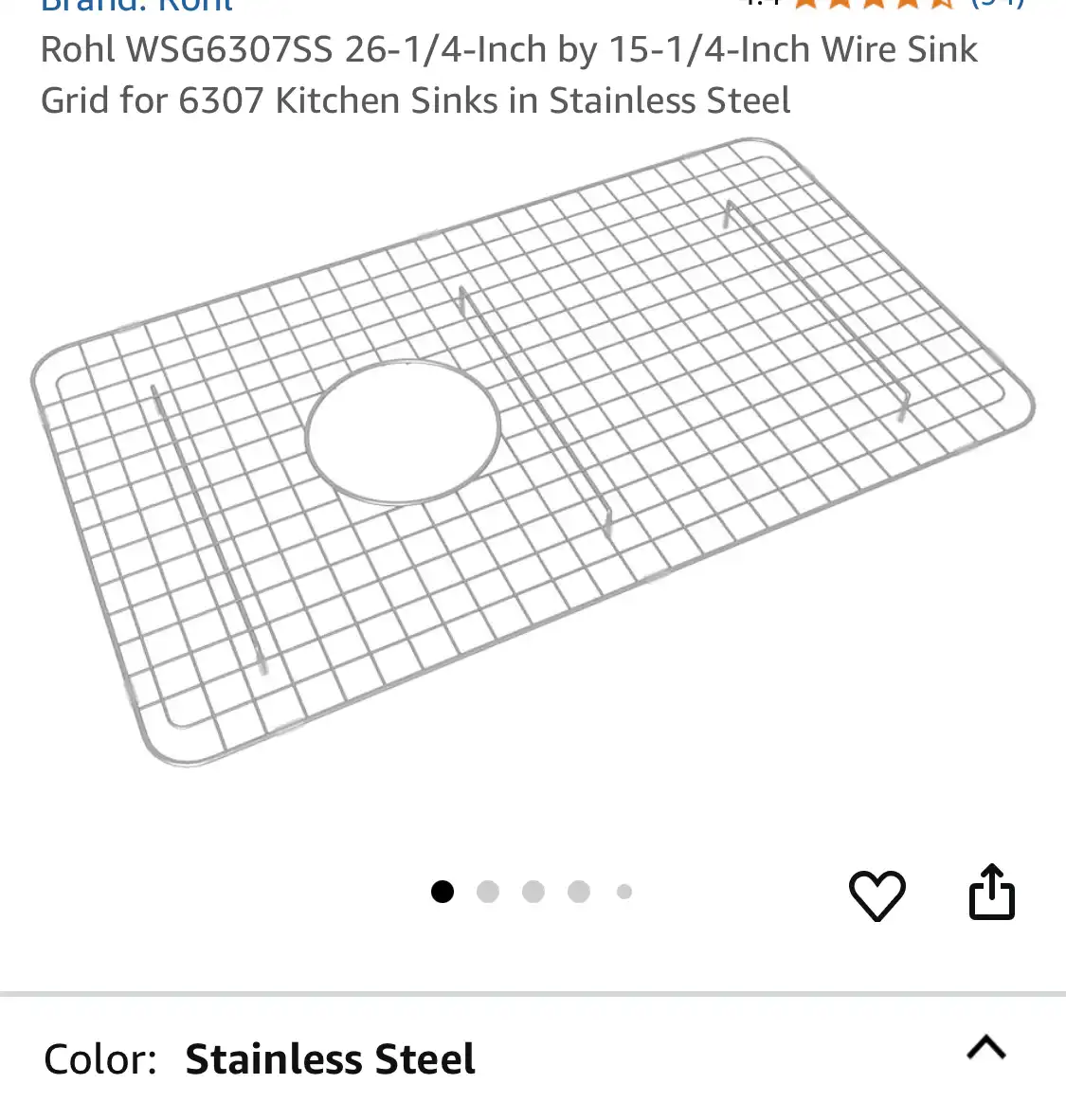Viewport: 1066px width, 1120px height.
Task: Collapse the Color Stainless Steel section
Action: [x=985, y=1048]
